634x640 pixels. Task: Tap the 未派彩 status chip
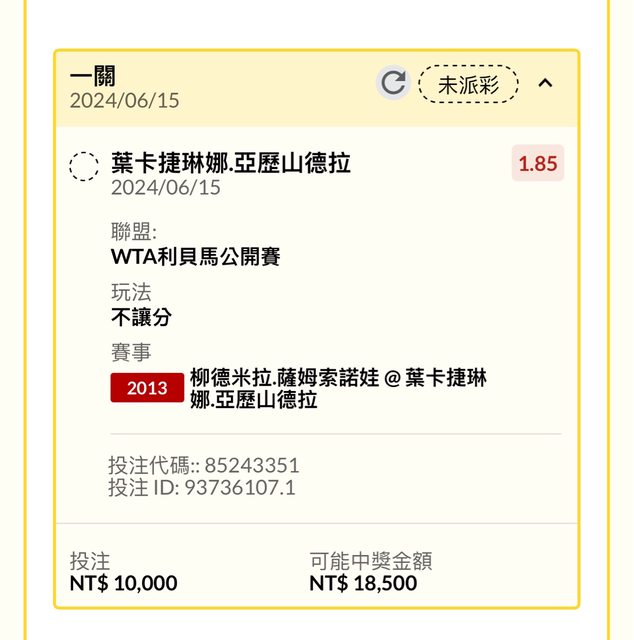[x=468, y=85]
